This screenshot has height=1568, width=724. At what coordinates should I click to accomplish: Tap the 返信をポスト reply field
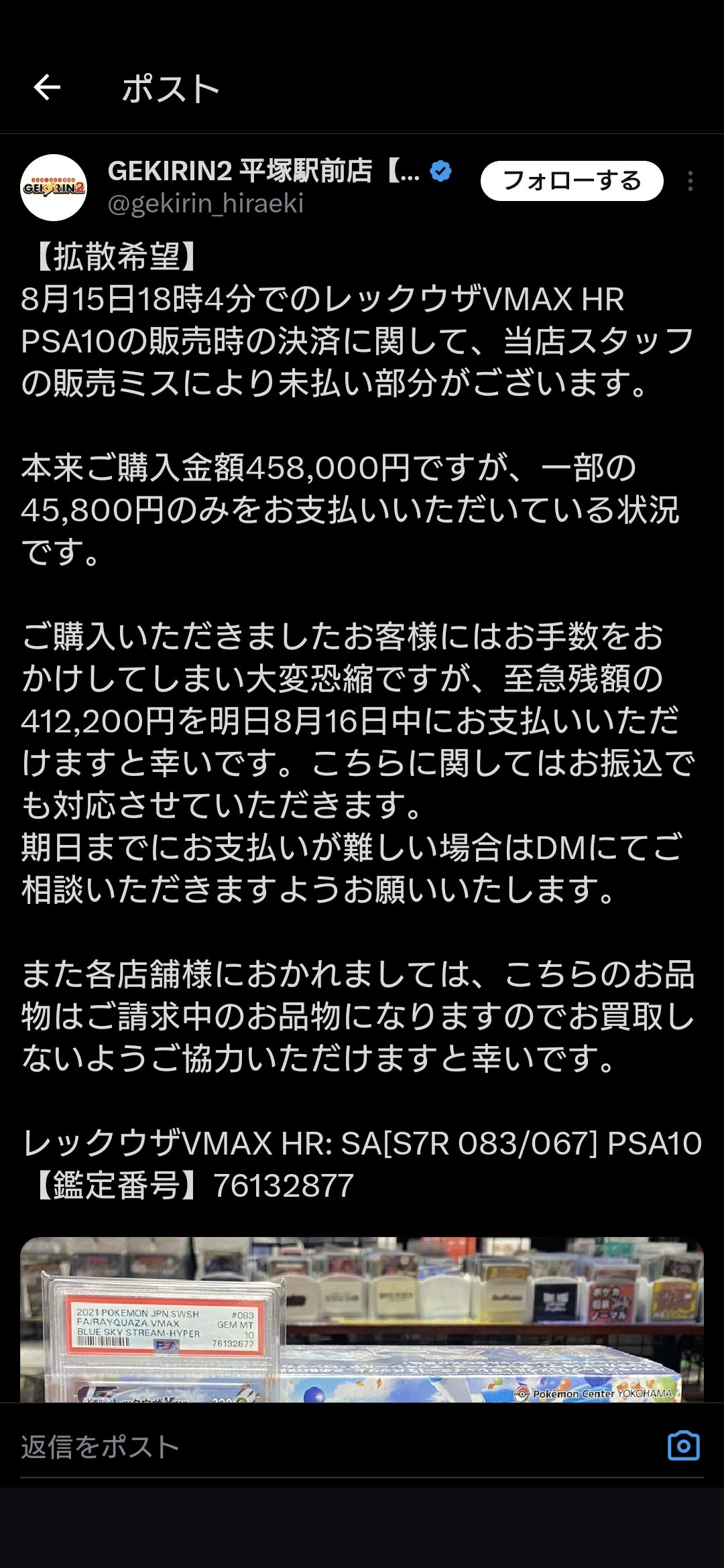click(335, 1446)
